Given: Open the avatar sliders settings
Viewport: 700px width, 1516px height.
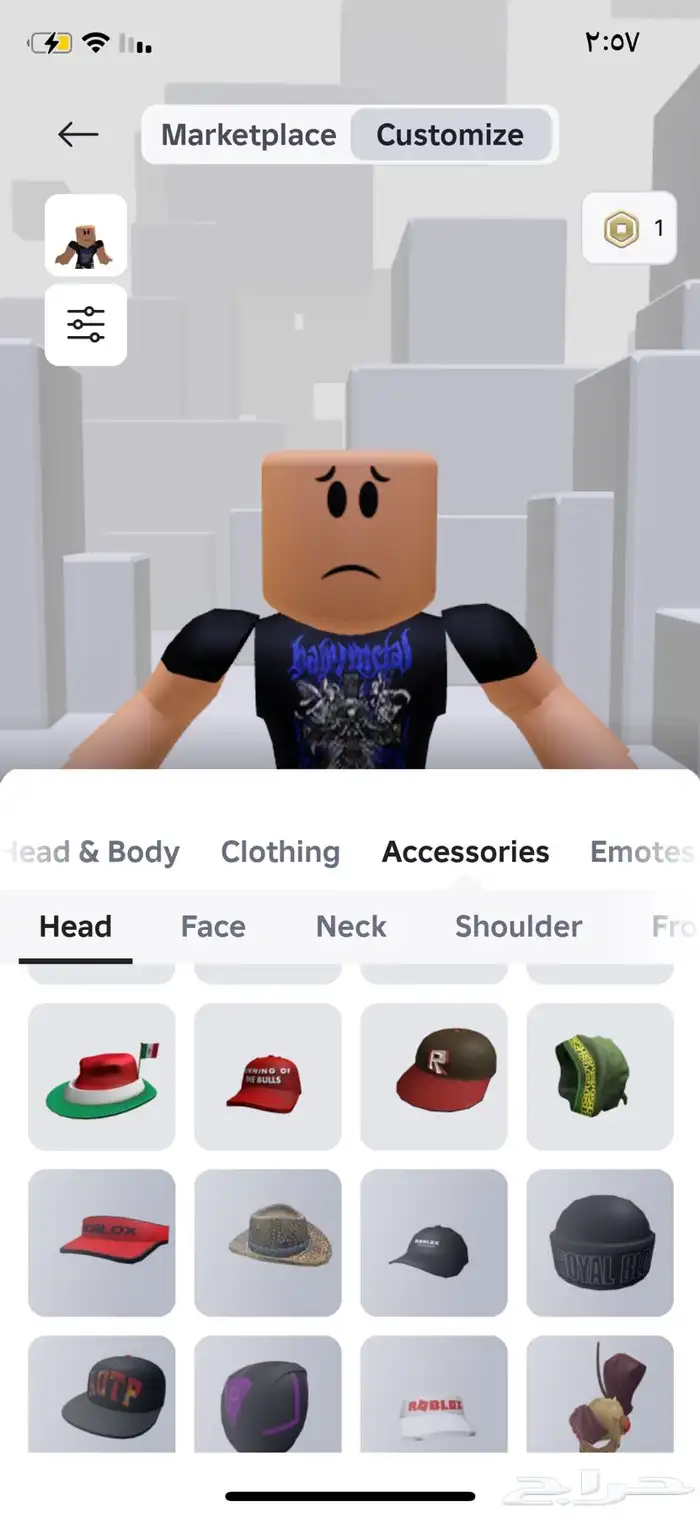Looking at the screenshot, I should click(x=85, y=325).
